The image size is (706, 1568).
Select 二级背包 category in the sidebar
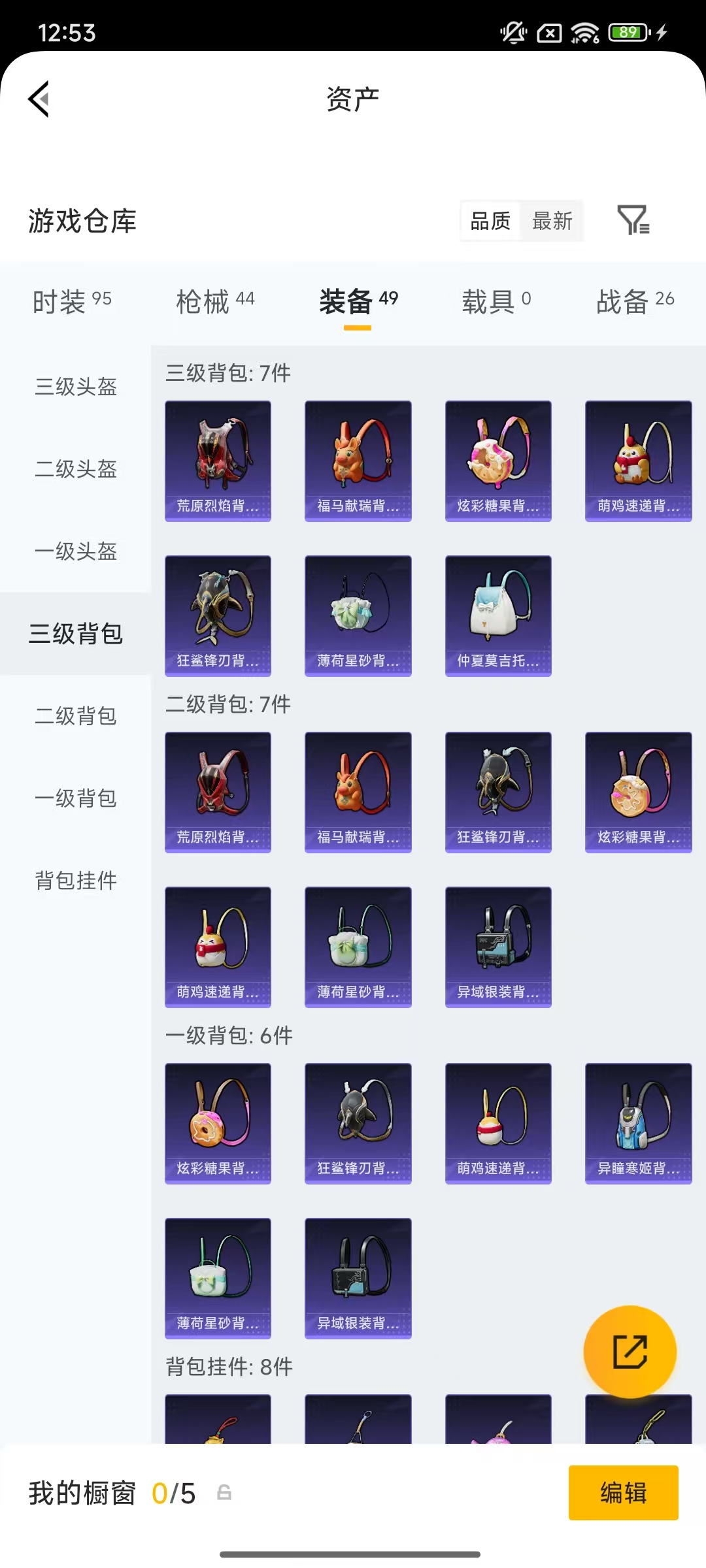[x=75, y=717]
